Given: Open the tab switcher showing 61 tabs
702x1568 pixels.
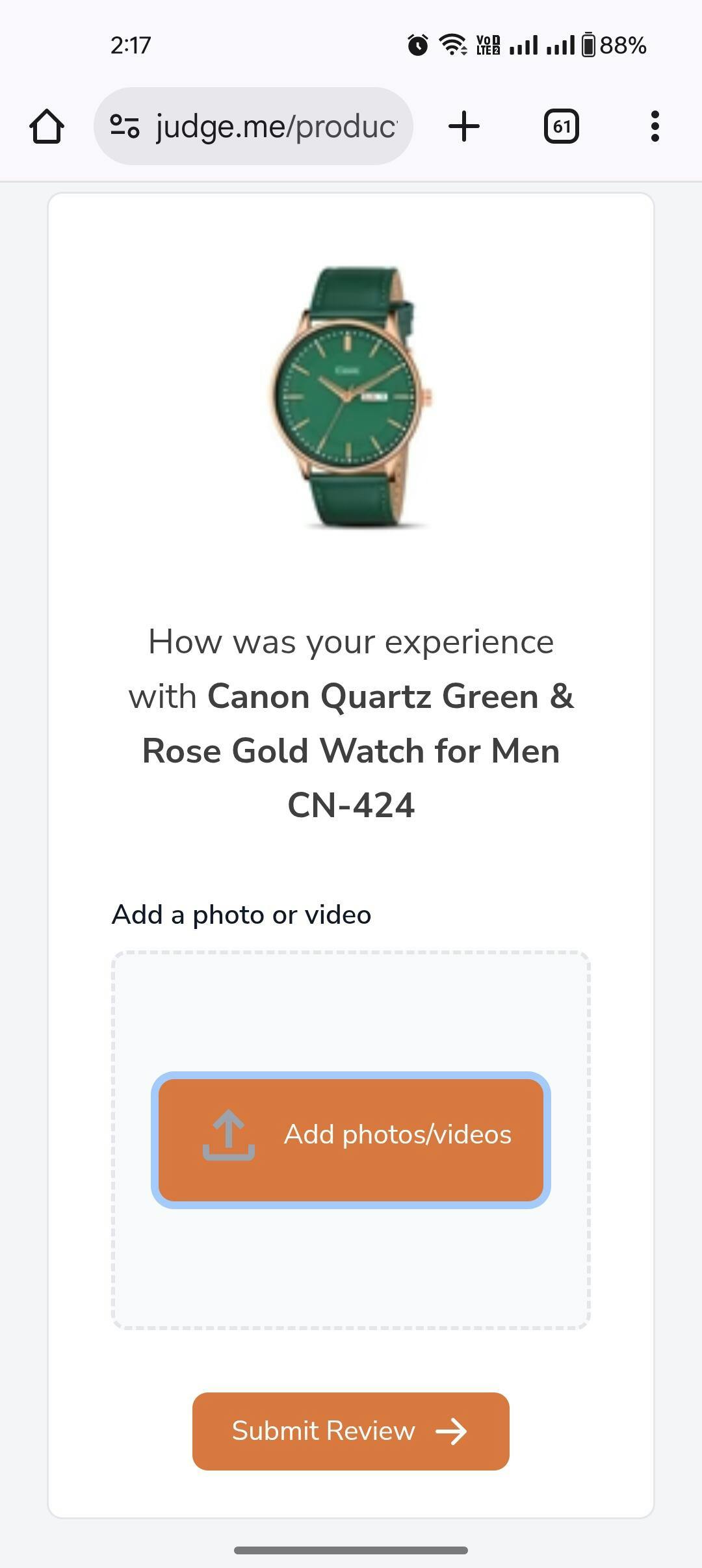Looking at the screenshot, I should [x=561, y=126].
